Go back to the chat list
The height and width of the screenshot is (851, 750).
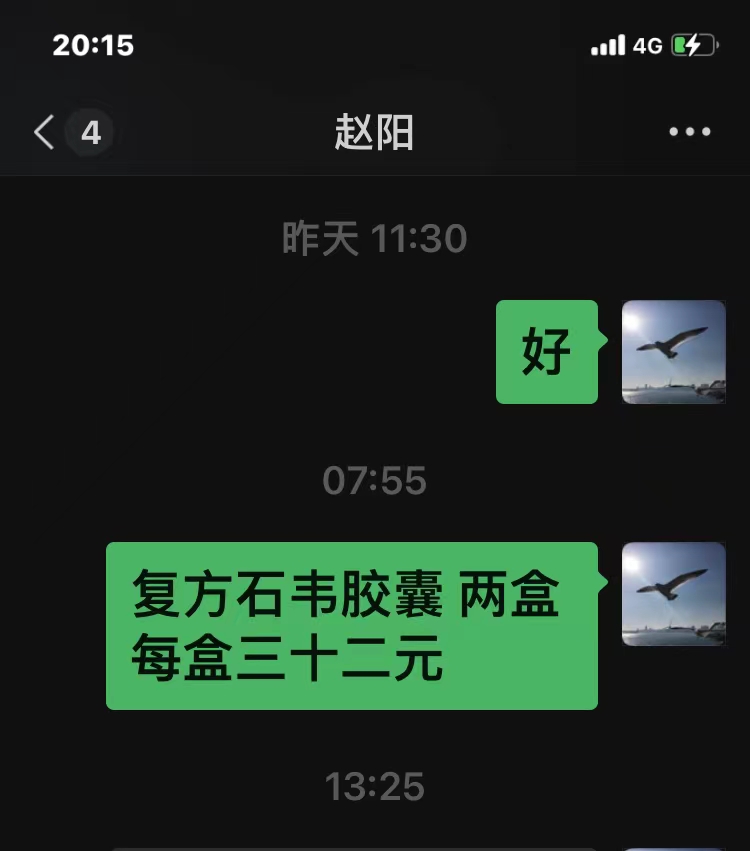tap(45, 132)
